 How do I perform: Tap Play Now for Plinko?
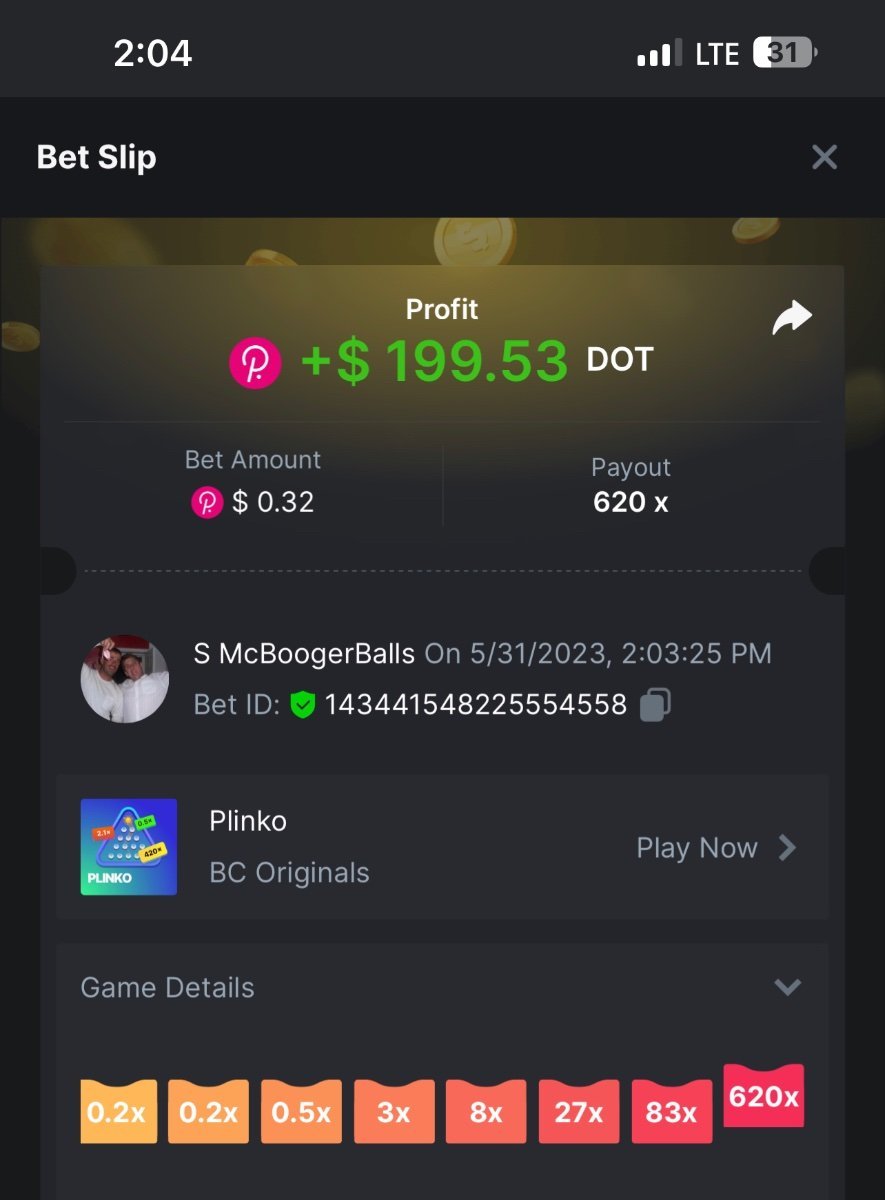[x=716, y=848]
